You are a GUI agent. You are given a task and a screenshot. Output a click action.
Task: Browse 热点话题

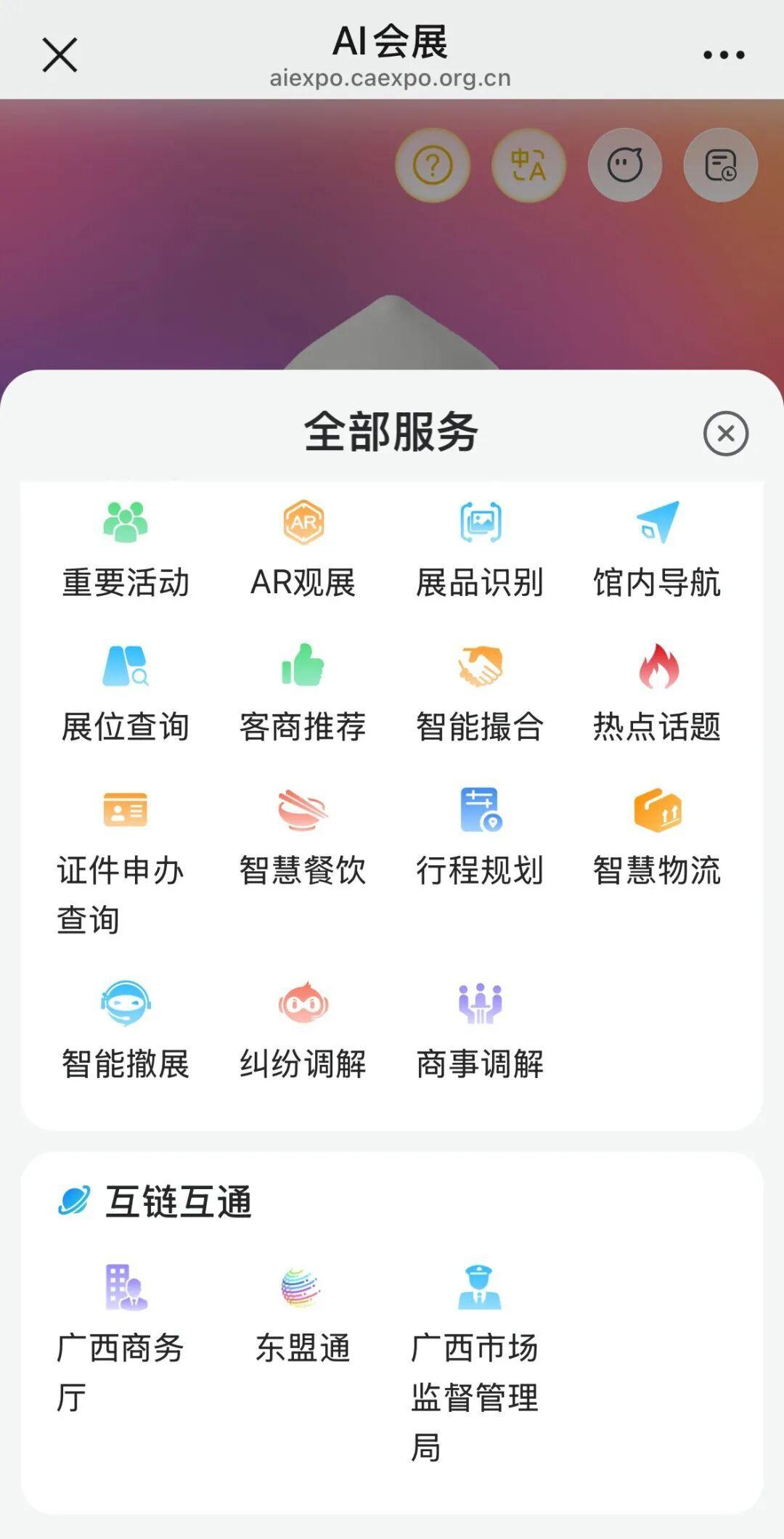click(657, 693)
